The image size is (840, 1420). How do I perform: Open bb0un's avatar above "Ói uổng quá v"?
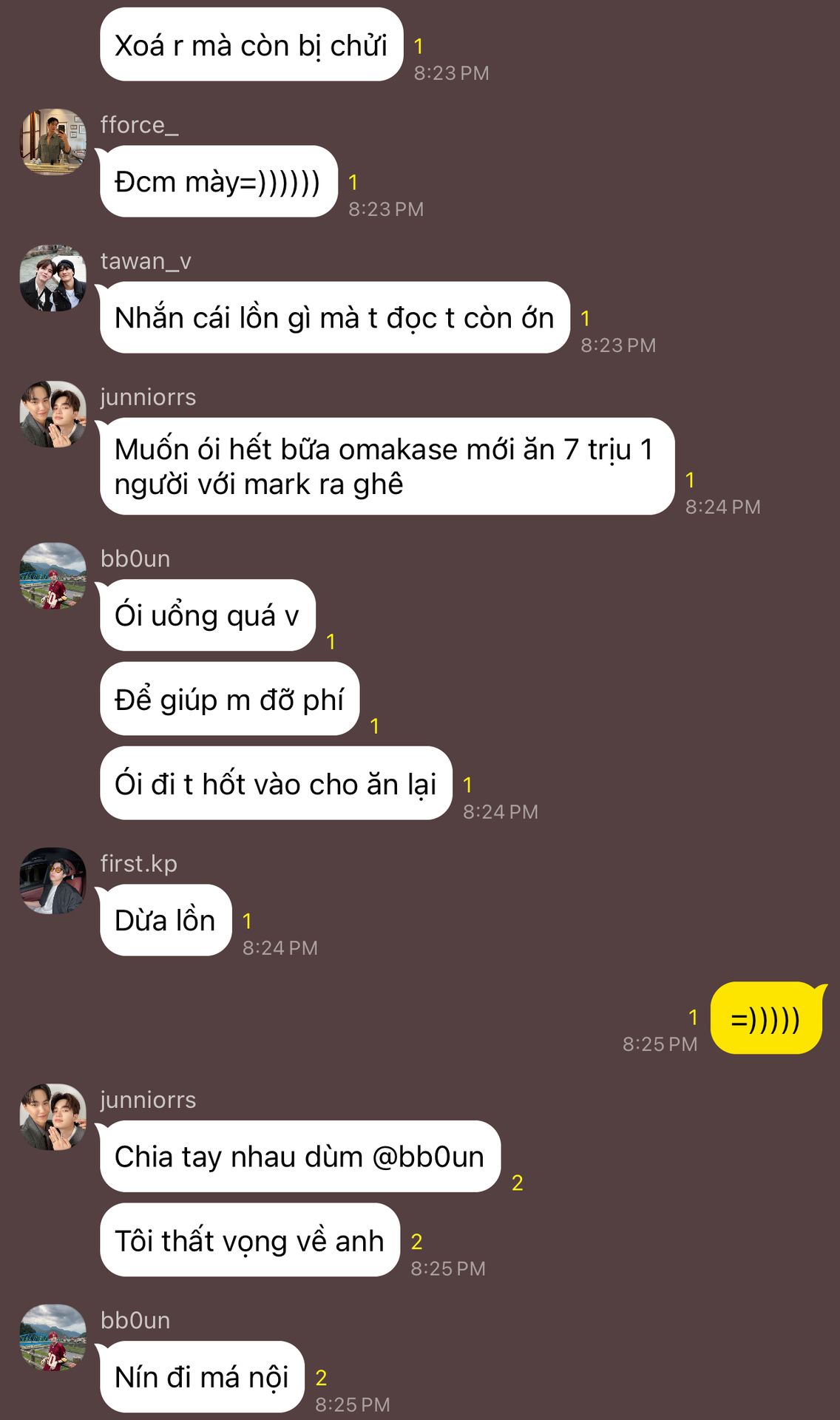pyautogui.click(x=52, y=576)
